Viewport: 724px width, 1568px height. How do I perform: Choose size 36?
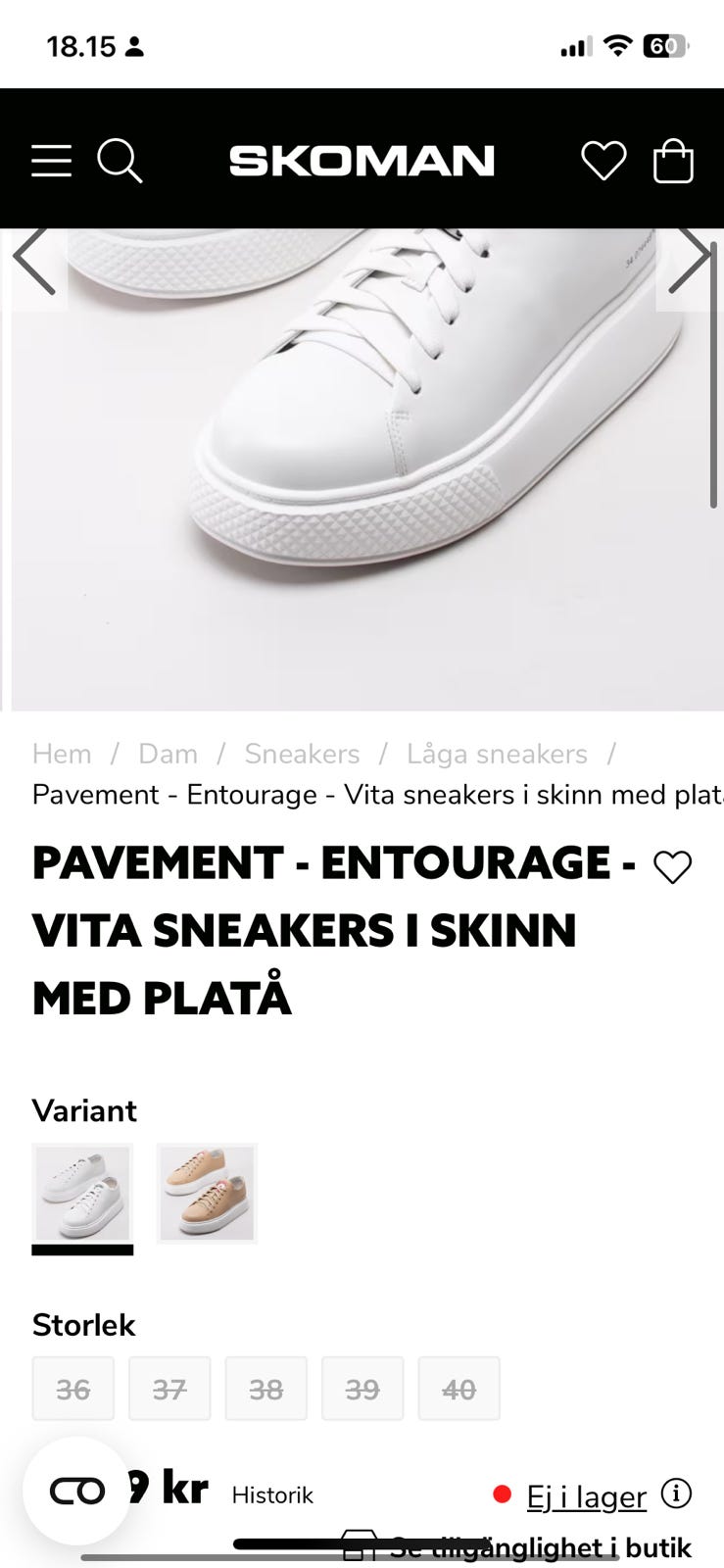73,1389
